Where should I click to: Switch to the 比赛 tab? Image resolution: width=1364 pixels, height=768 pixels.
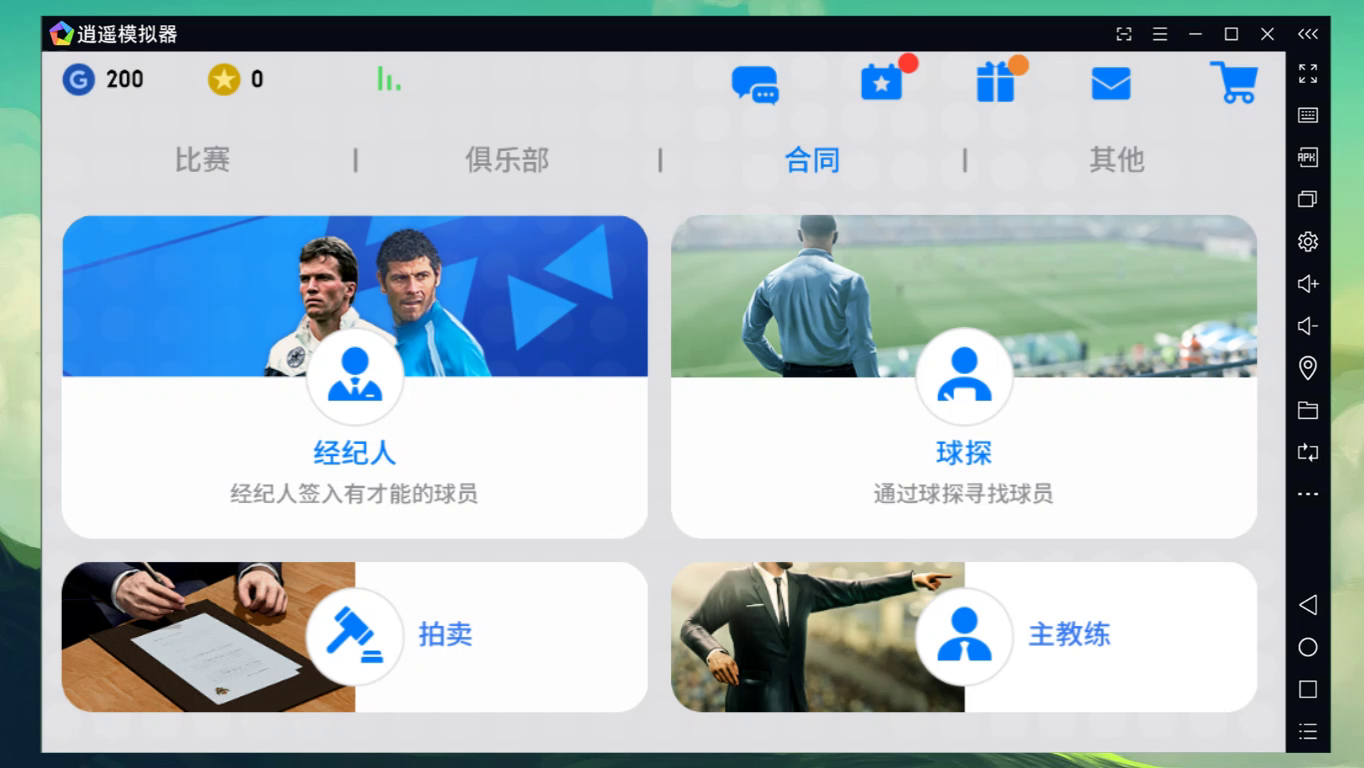[x=203, y=160]
